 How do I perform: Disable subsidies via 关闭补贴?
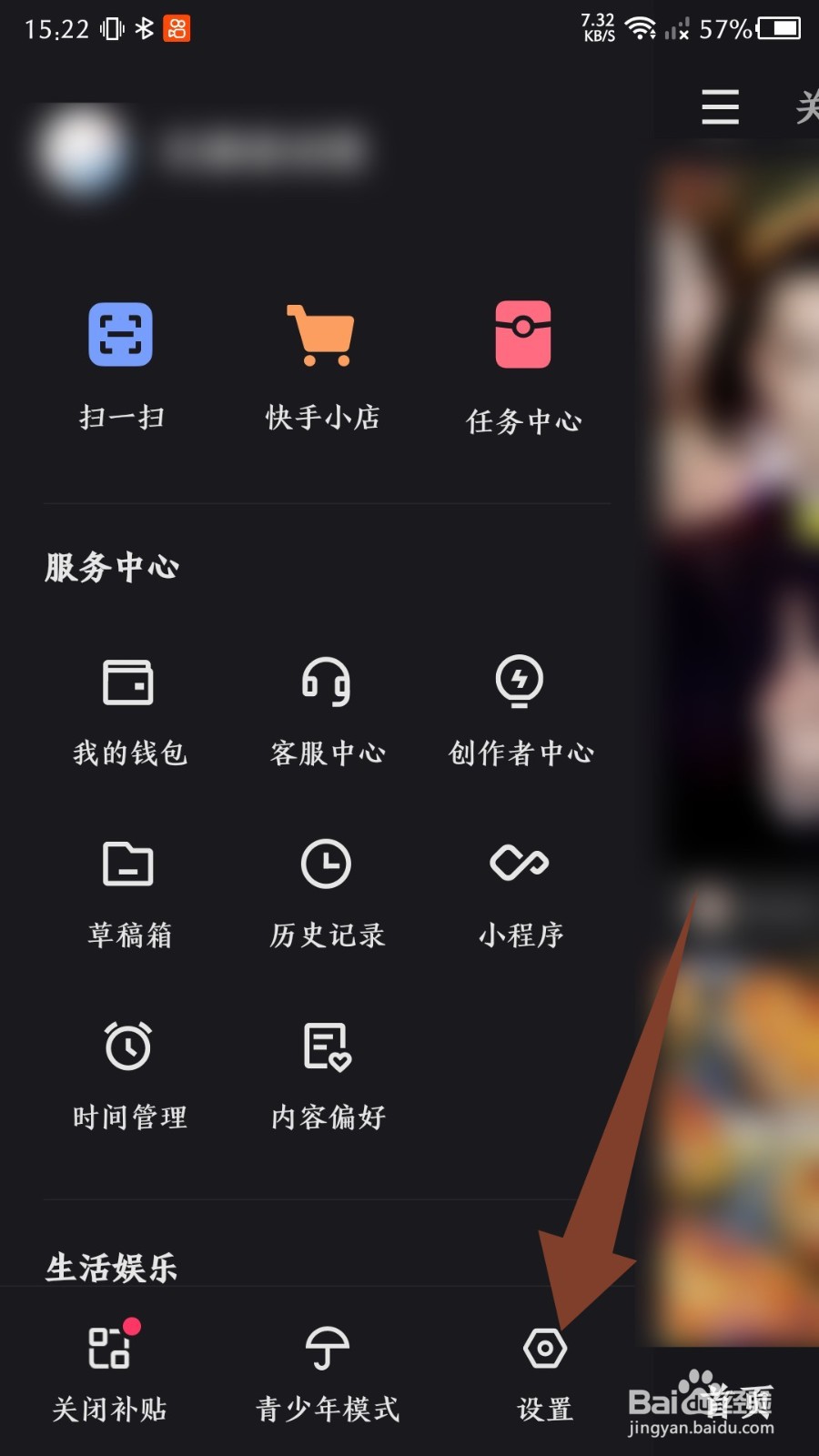[x=109, y=1374]
